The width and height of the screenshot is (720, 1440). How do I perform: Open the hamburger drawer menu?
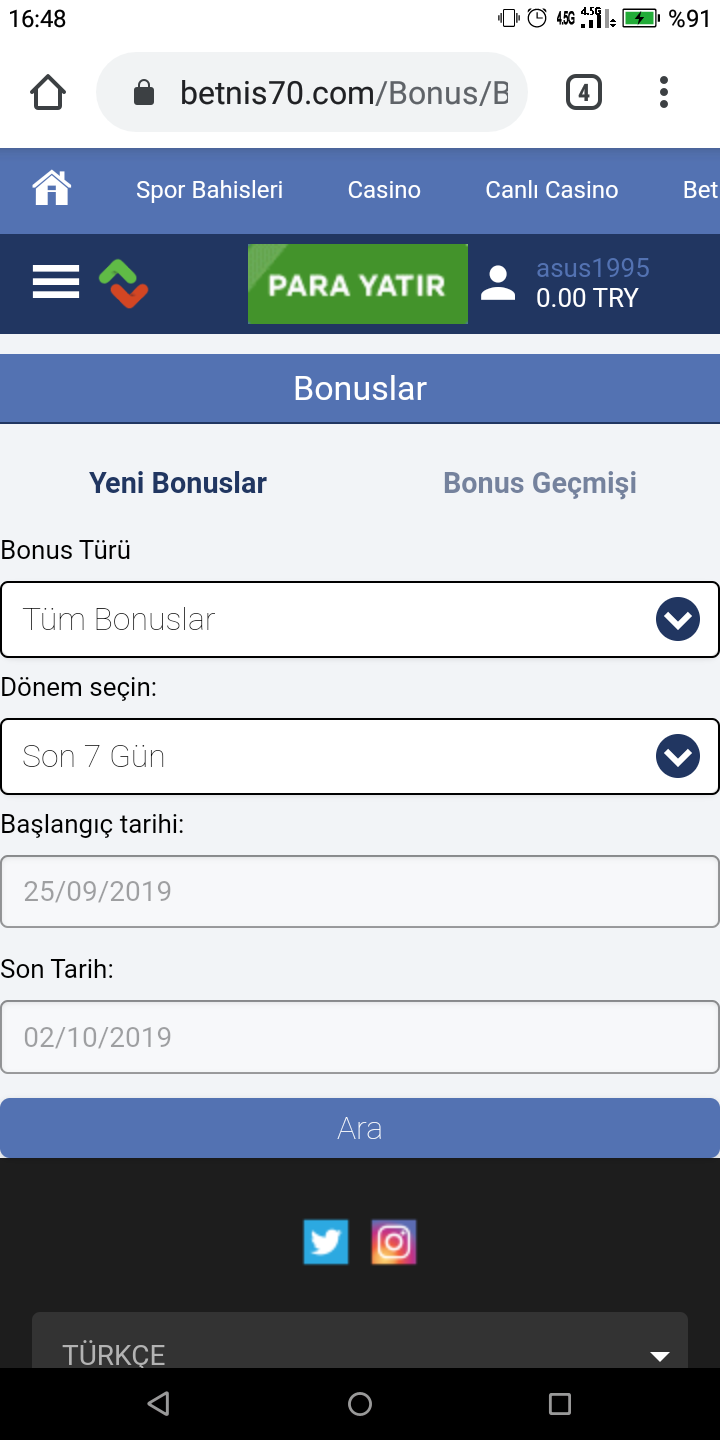56,283
